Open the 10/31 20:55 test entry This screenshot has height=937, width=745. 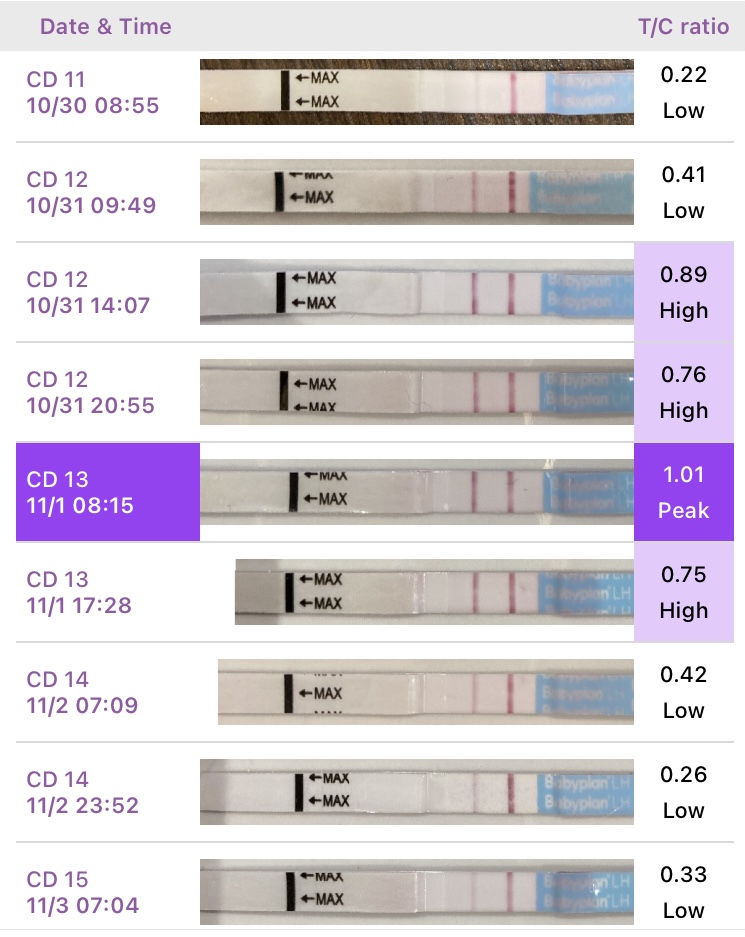pyautogui.click(x=93, y=392)
